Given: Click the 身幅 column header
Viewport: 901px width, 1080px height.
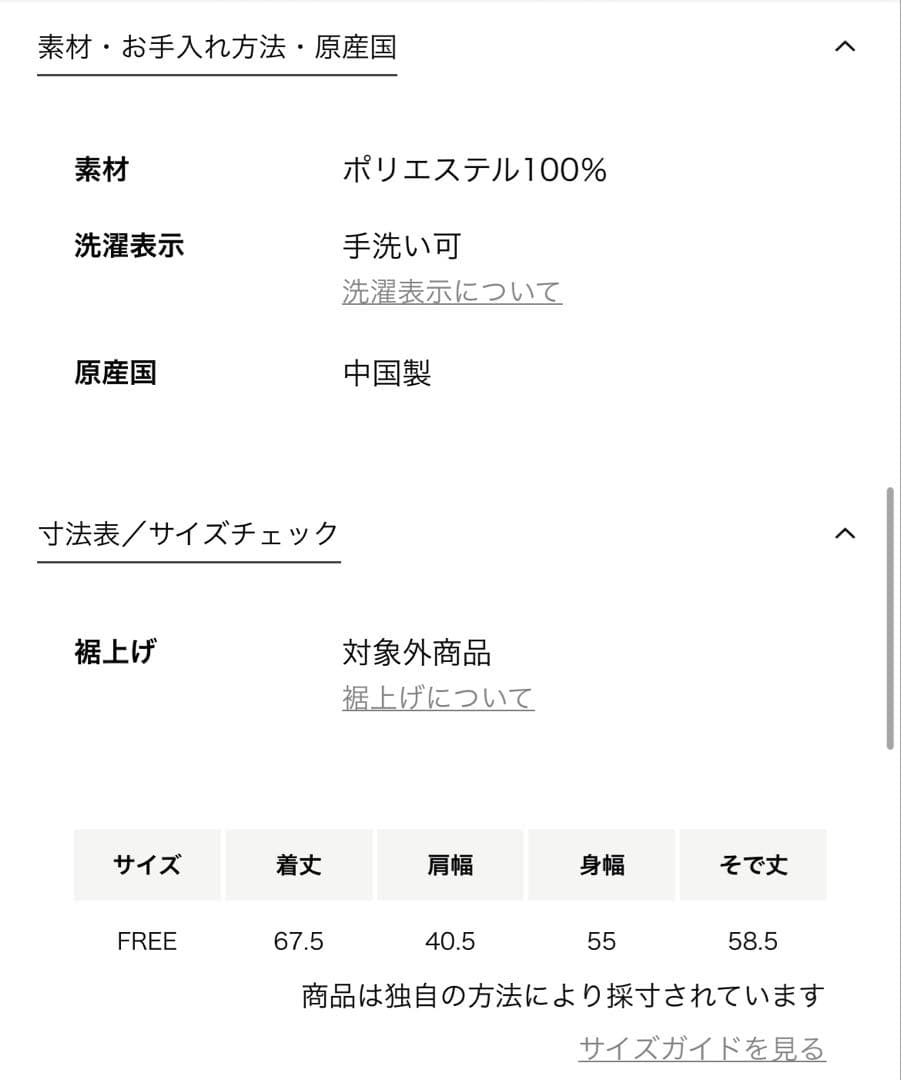Looking at the screenshot, I should click(601, 865).
